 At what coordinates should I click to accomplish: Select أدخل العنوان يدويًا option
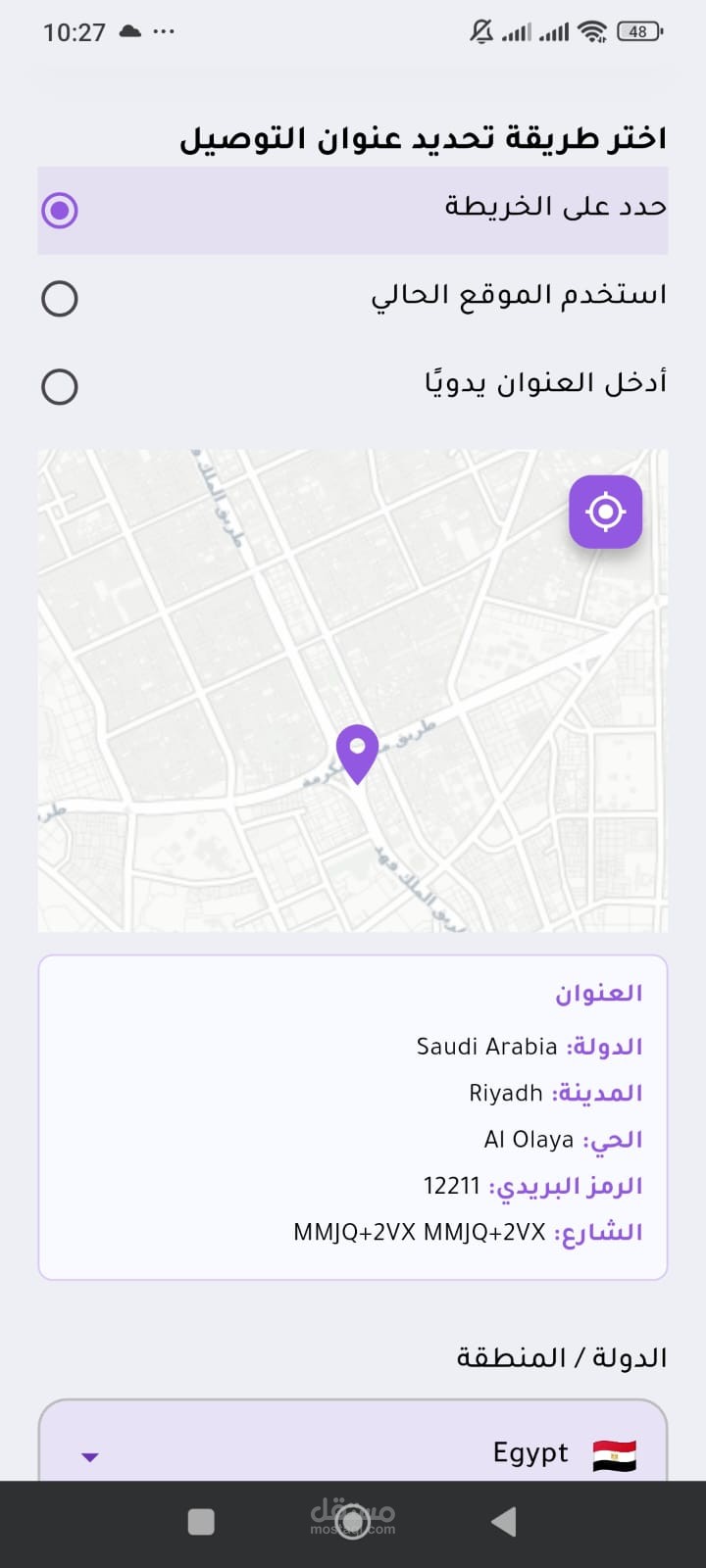60,387
